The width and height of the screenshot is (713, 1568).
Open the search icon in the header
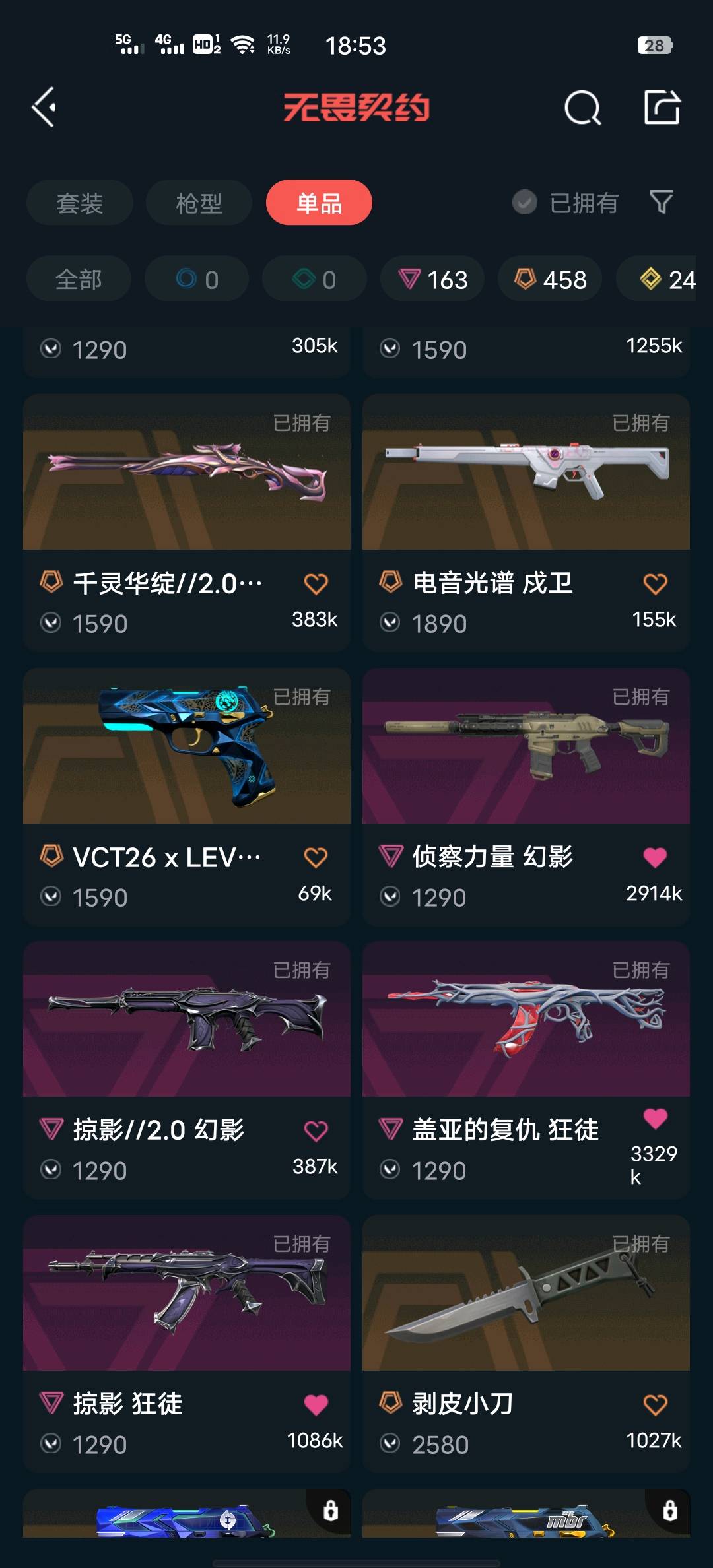click(x=583, y=108)
